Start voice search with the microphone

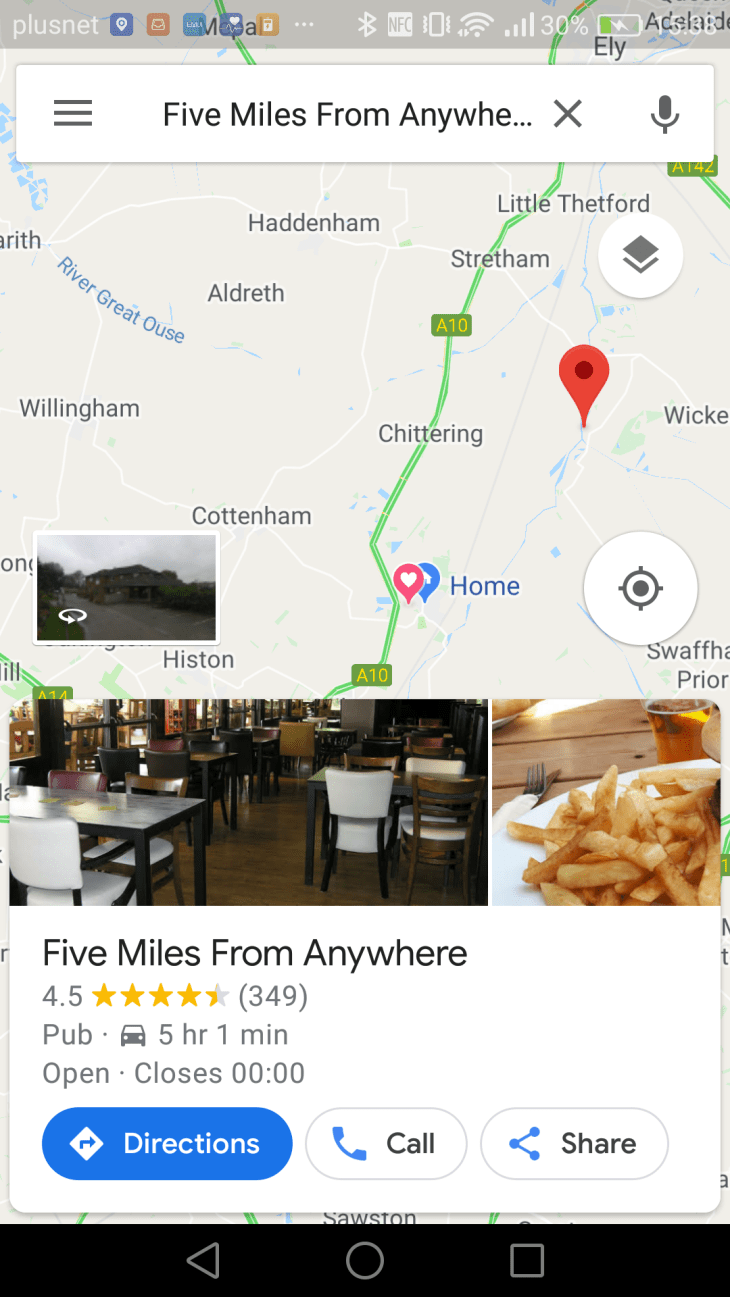click(x=664, y=114)
